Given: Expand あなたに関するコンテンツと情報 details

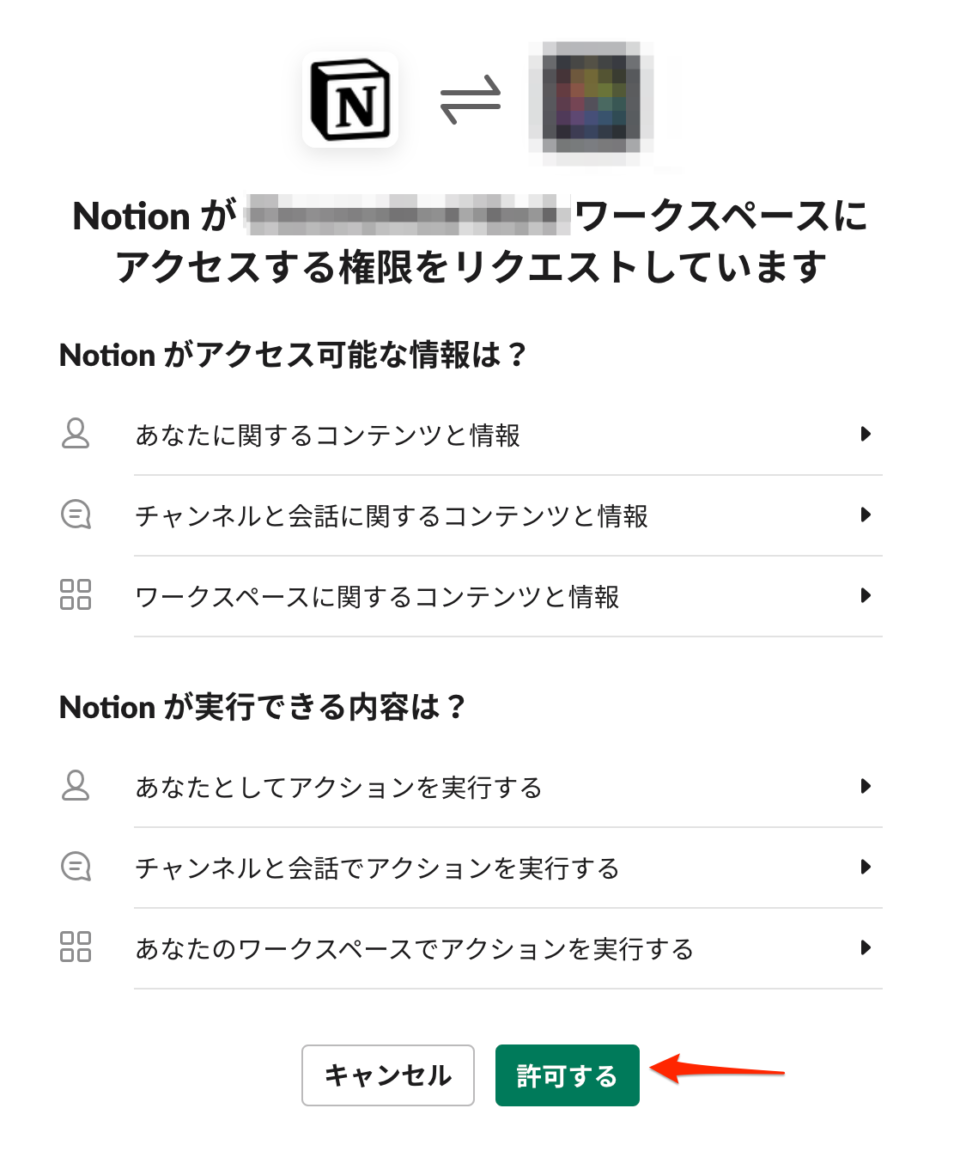Looking at the screenshot, I should click(x=866, y=434).
